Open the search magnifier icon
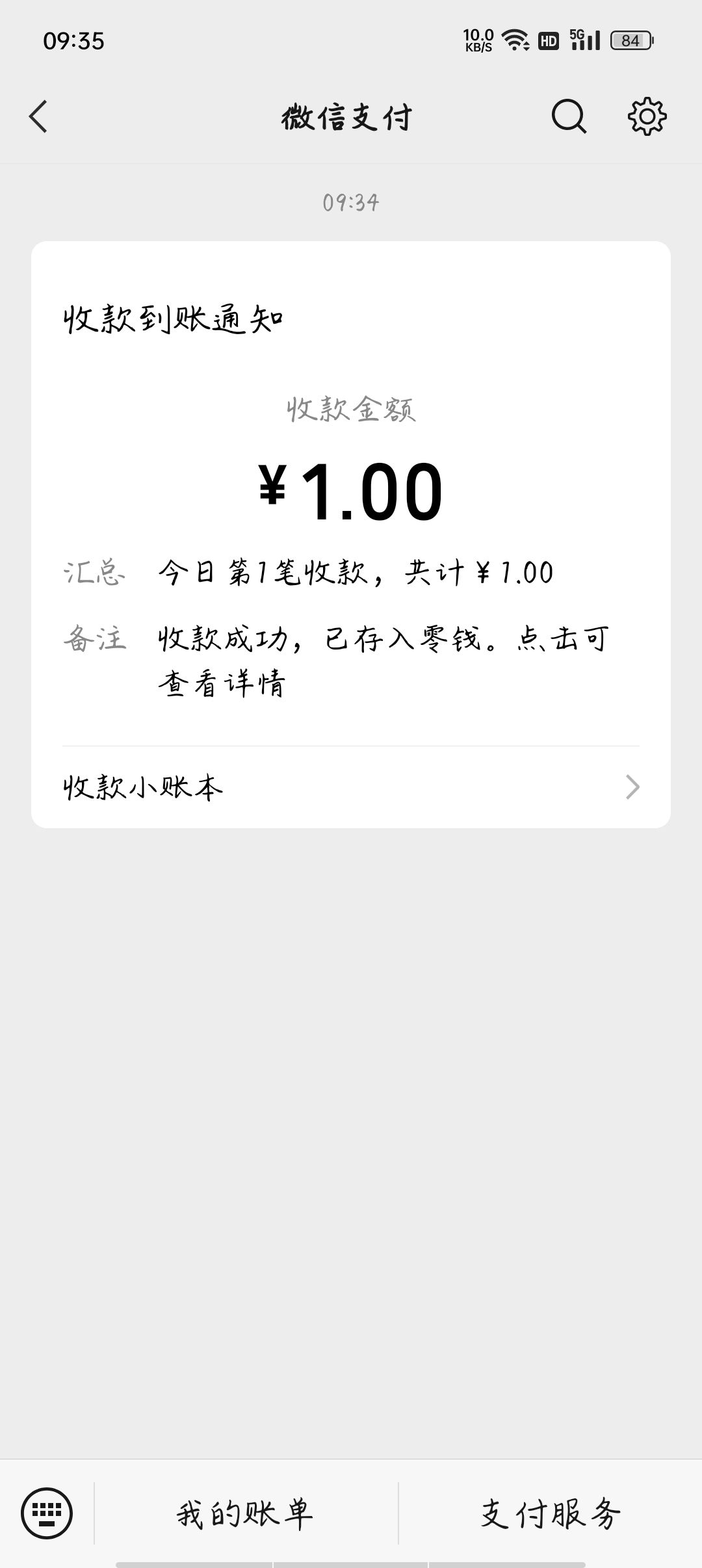Image resolution: width=702 pixels, height=1568 pixels. [x=569, y=117]
